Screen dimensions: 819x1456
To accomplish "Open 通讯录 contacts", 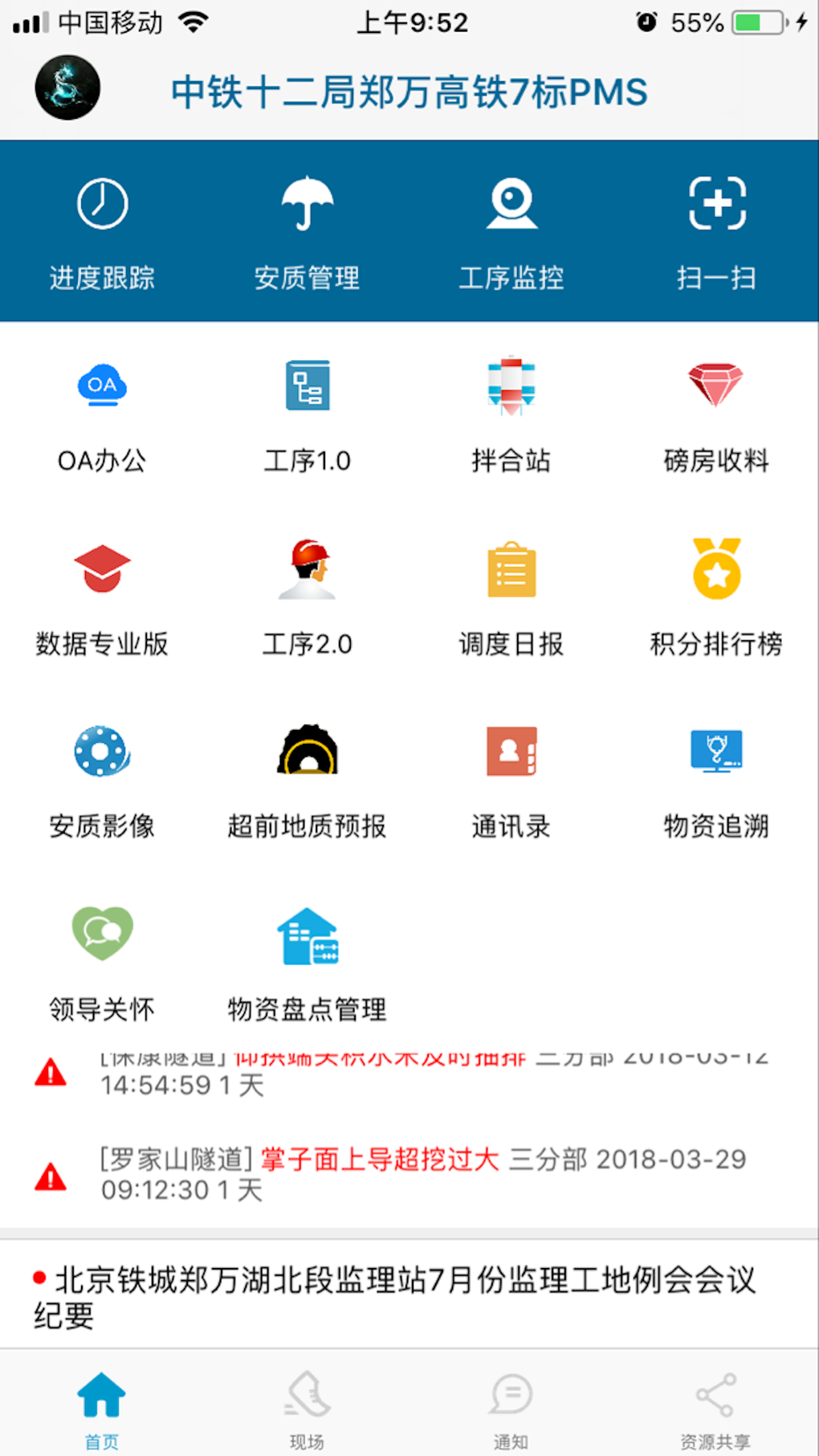I will [511, 781].
